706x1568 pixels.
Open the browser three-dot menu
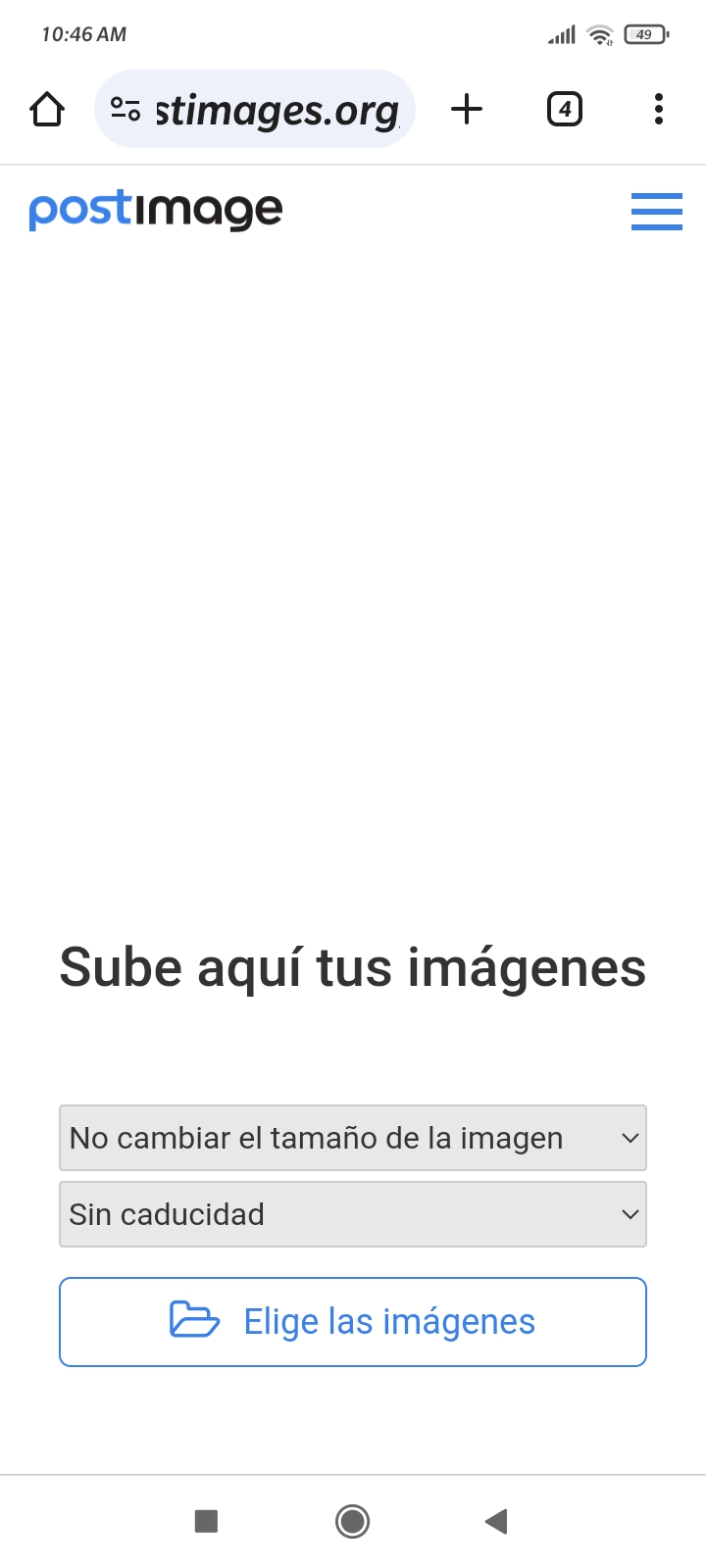659,109
